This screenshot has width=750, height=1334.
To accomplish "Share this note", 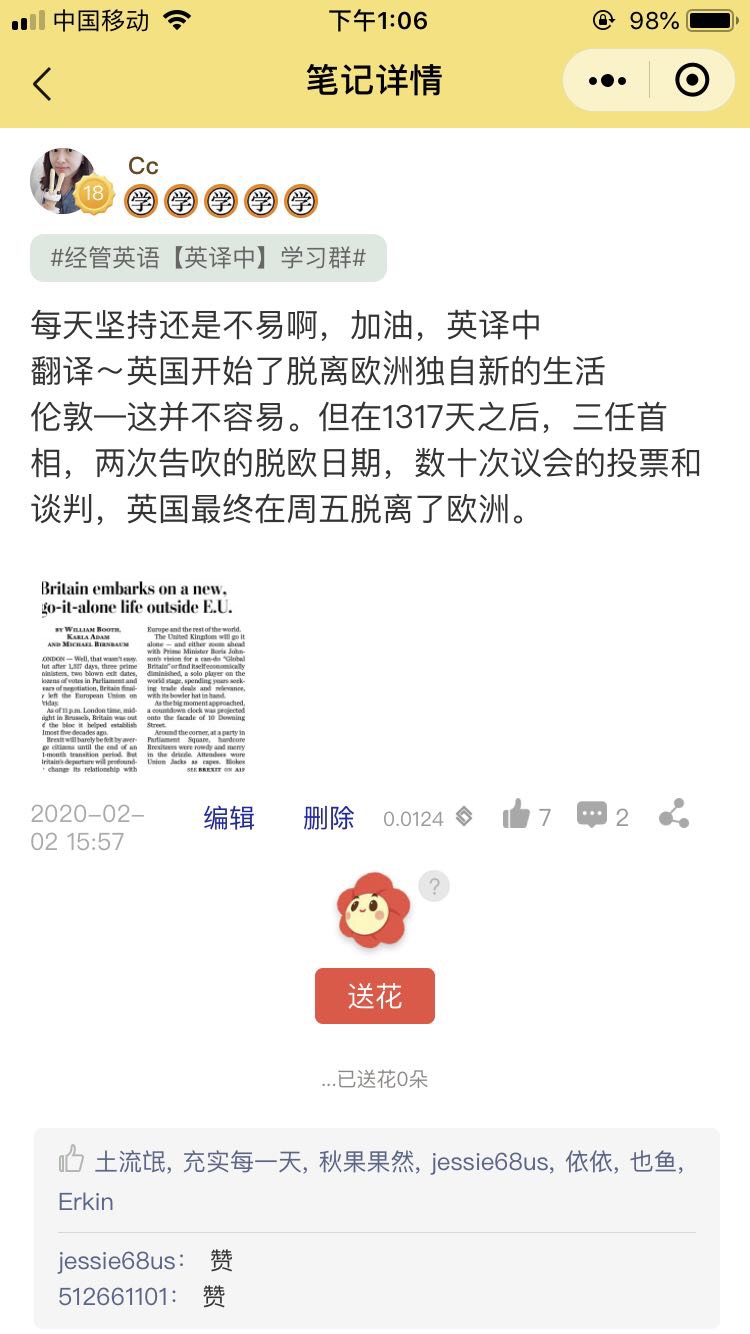I will pyautogui.click(x=674, y=815).
